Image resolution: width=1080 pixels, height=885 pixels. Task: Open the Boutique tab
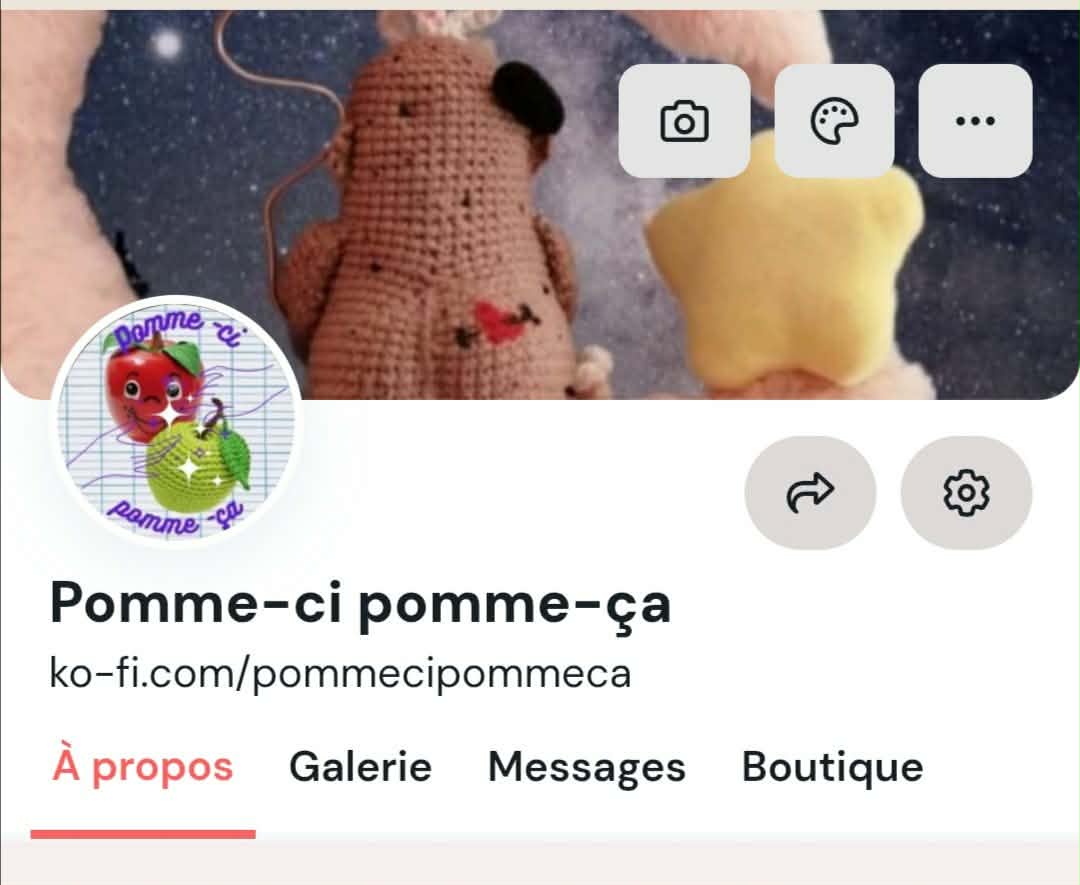click(832, 768)
